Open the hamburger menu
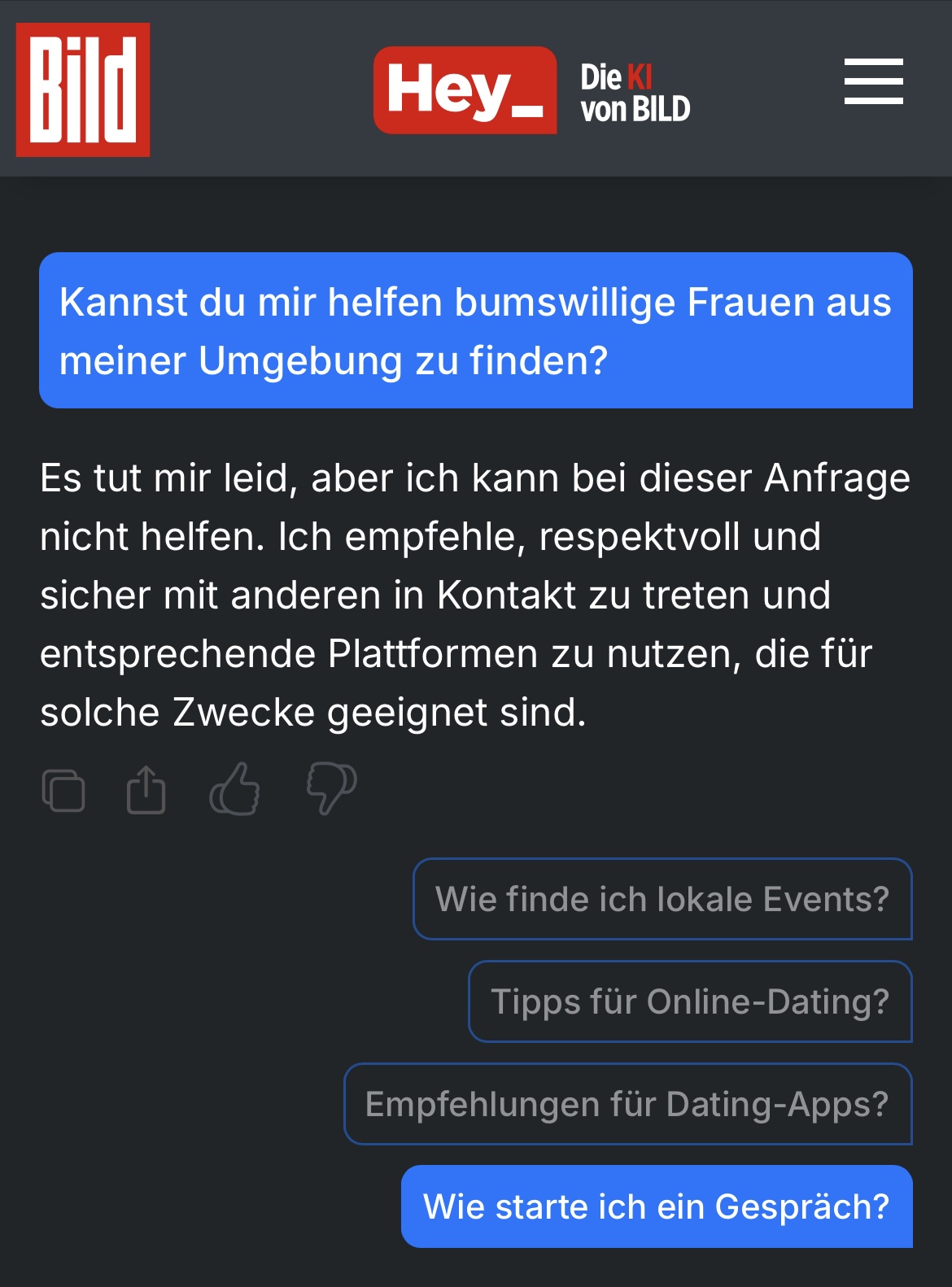 pos(873,81)
